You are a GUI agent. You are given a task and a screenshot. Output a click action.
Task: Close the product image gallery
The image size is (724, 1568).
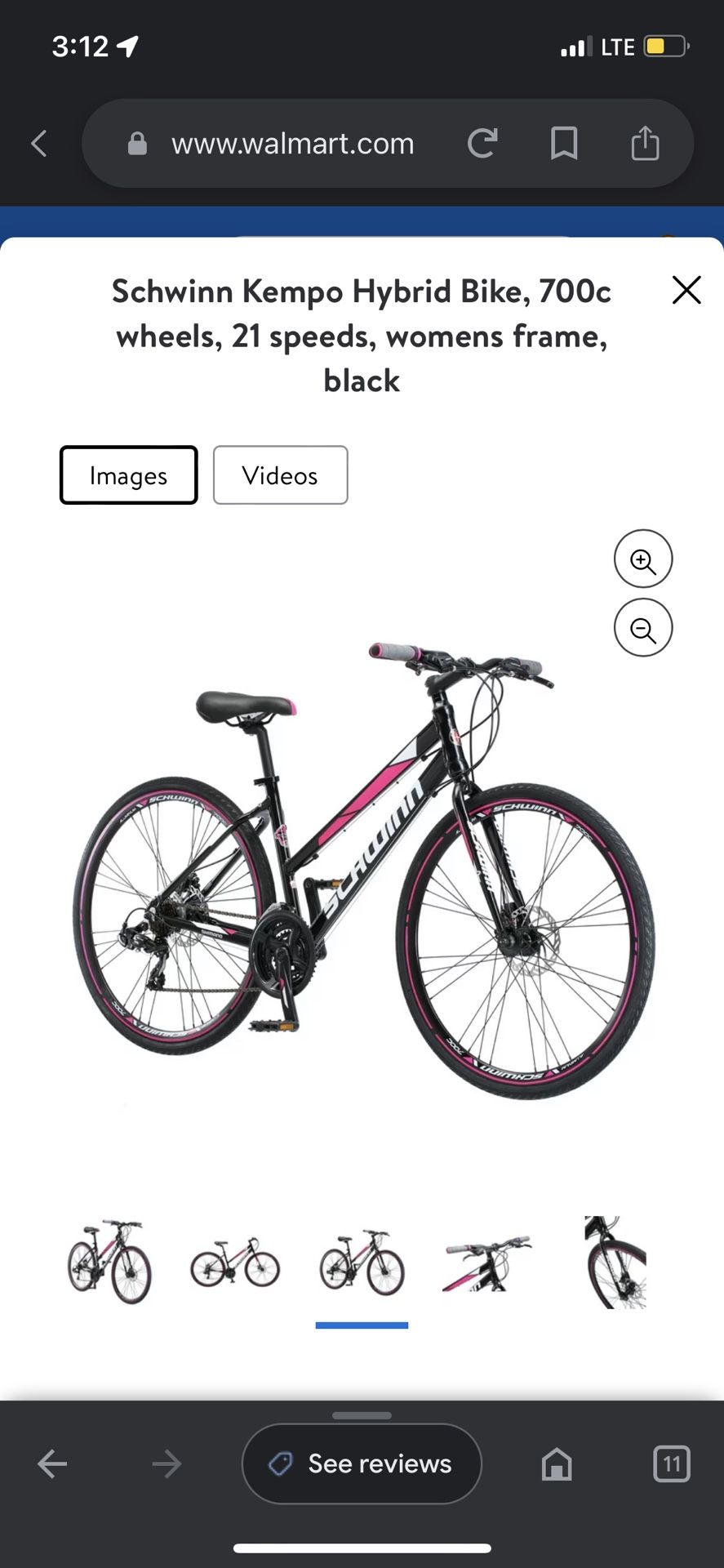tap(686, 290)
